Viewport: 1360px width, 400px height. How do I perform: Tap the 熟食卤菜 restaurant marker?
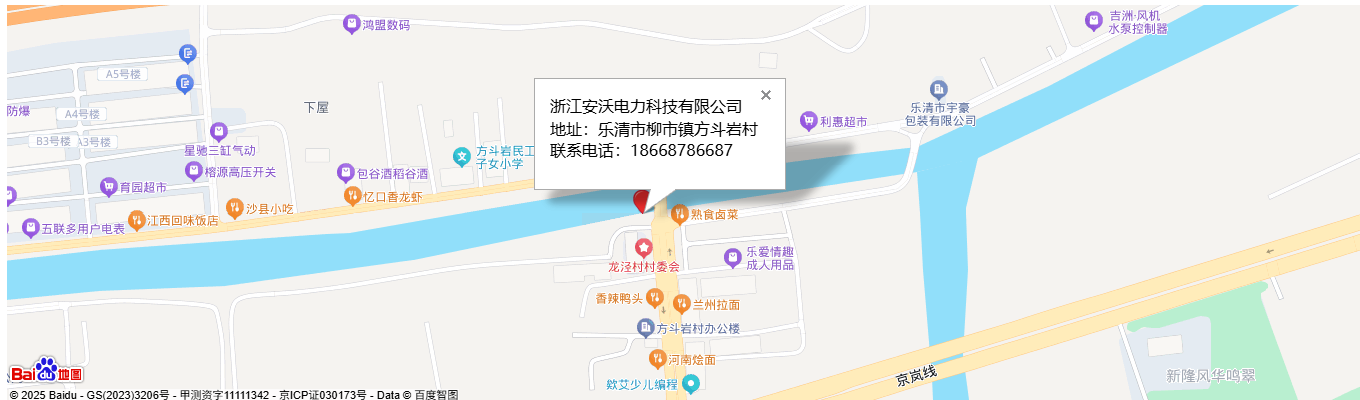(x=680, y=213)
